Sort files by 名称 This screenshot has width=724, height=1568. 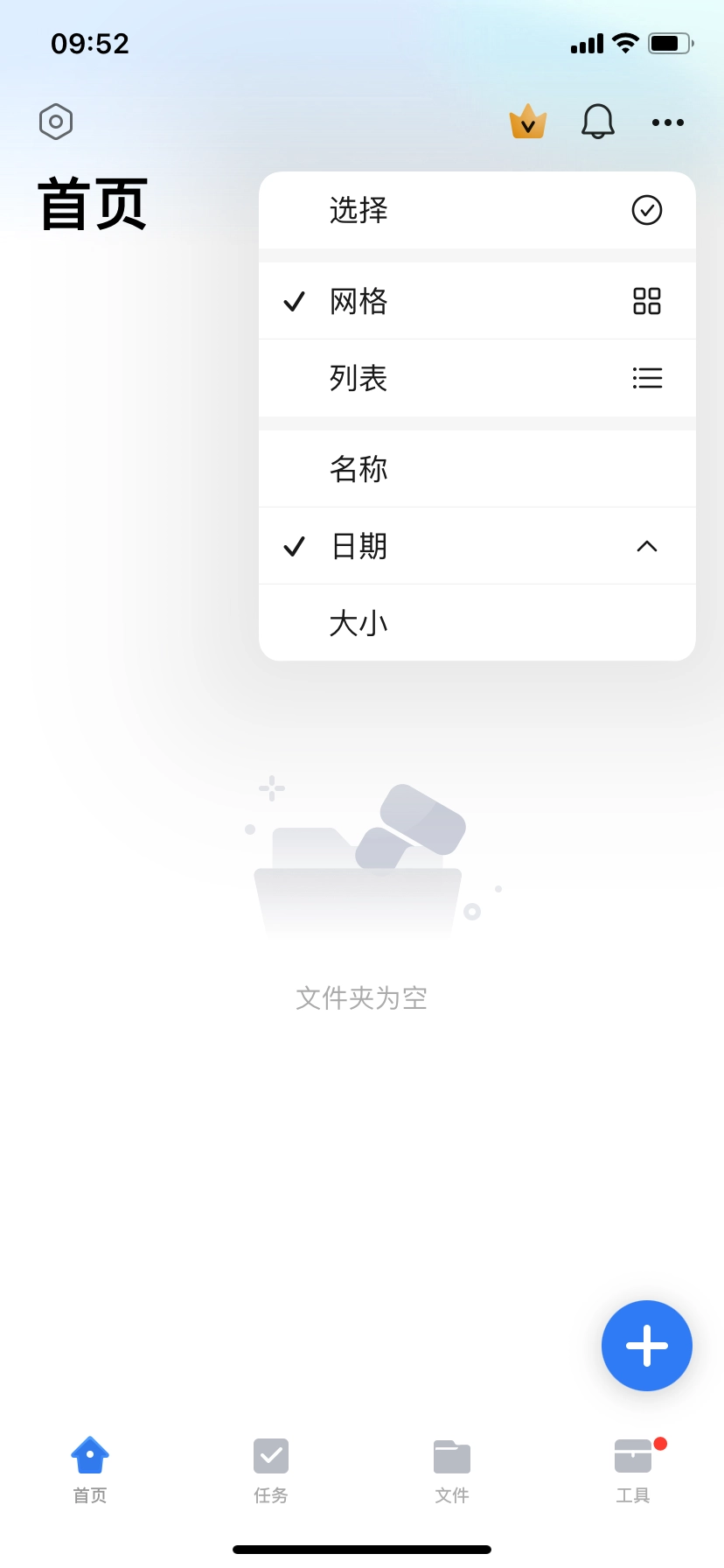click(477, 469)
